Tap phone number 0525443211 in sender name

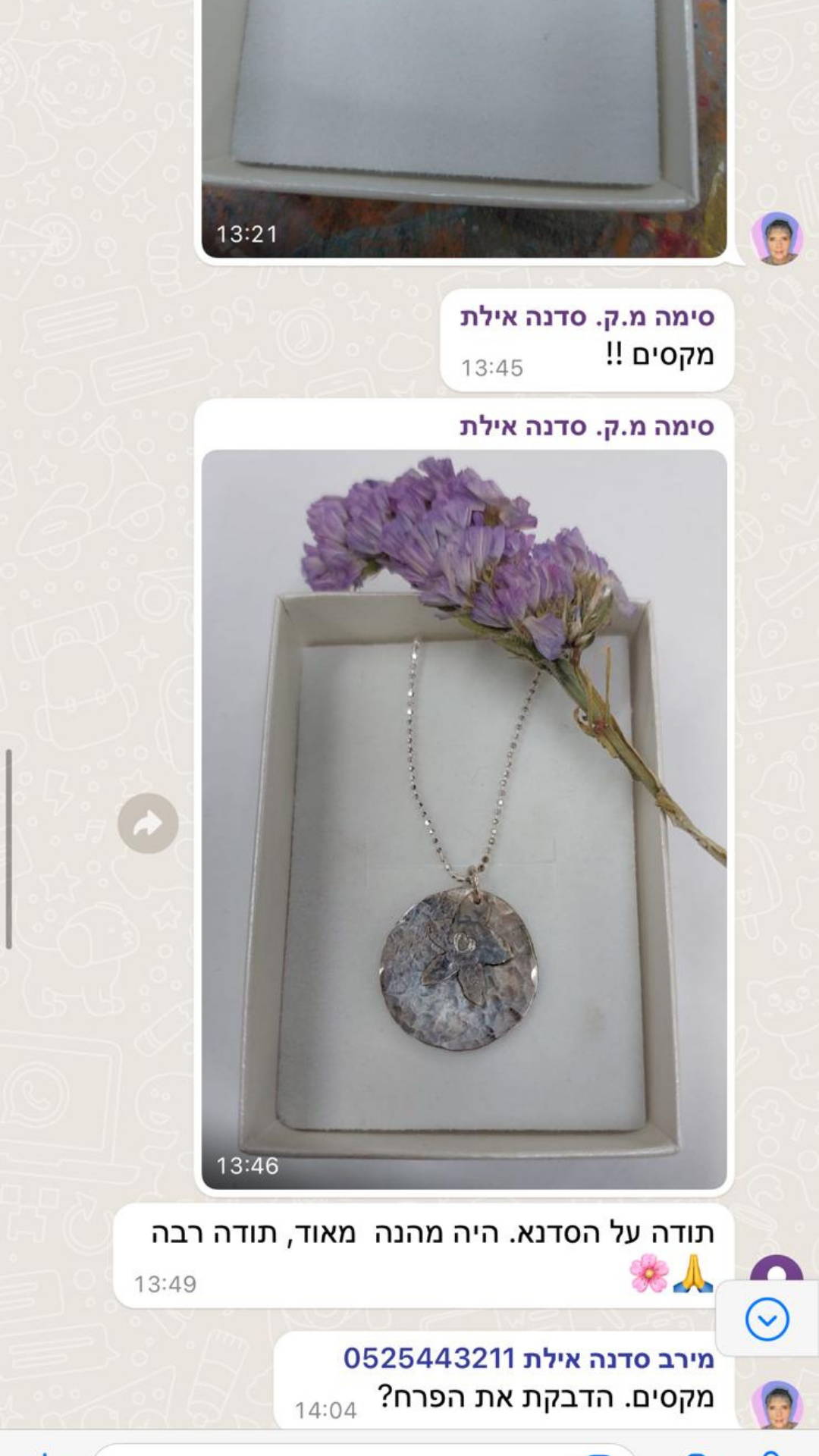tap(428, 1357)
